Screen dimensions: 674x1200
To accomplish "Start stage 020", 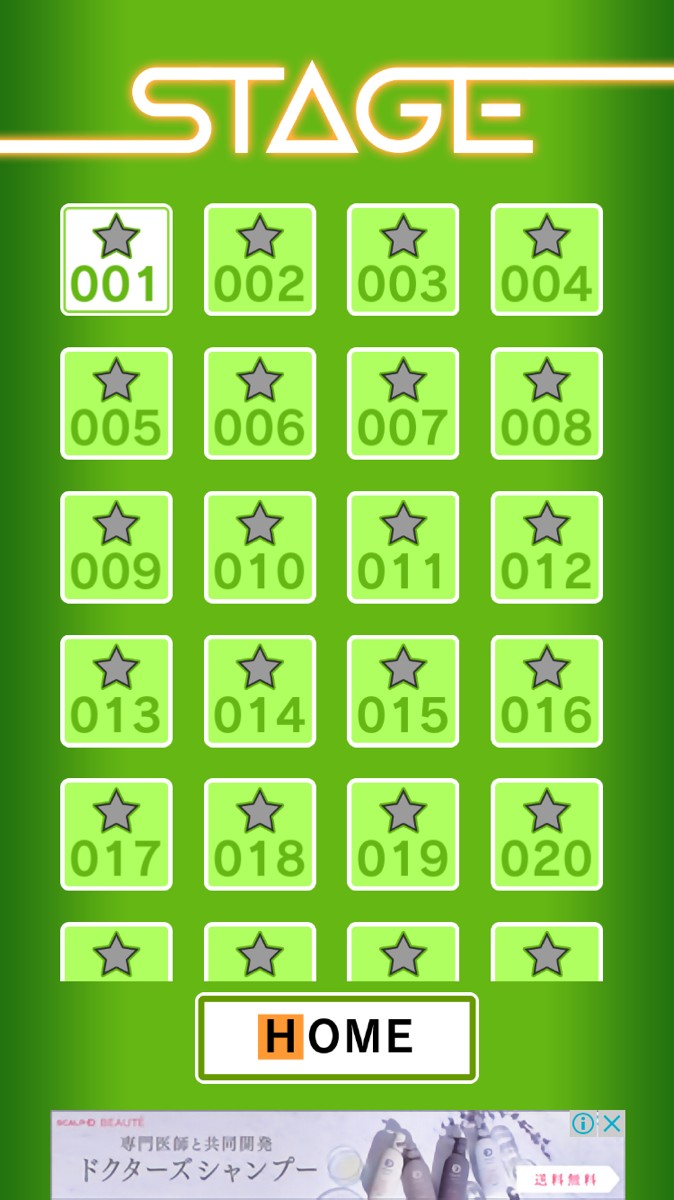I will 547,834.
